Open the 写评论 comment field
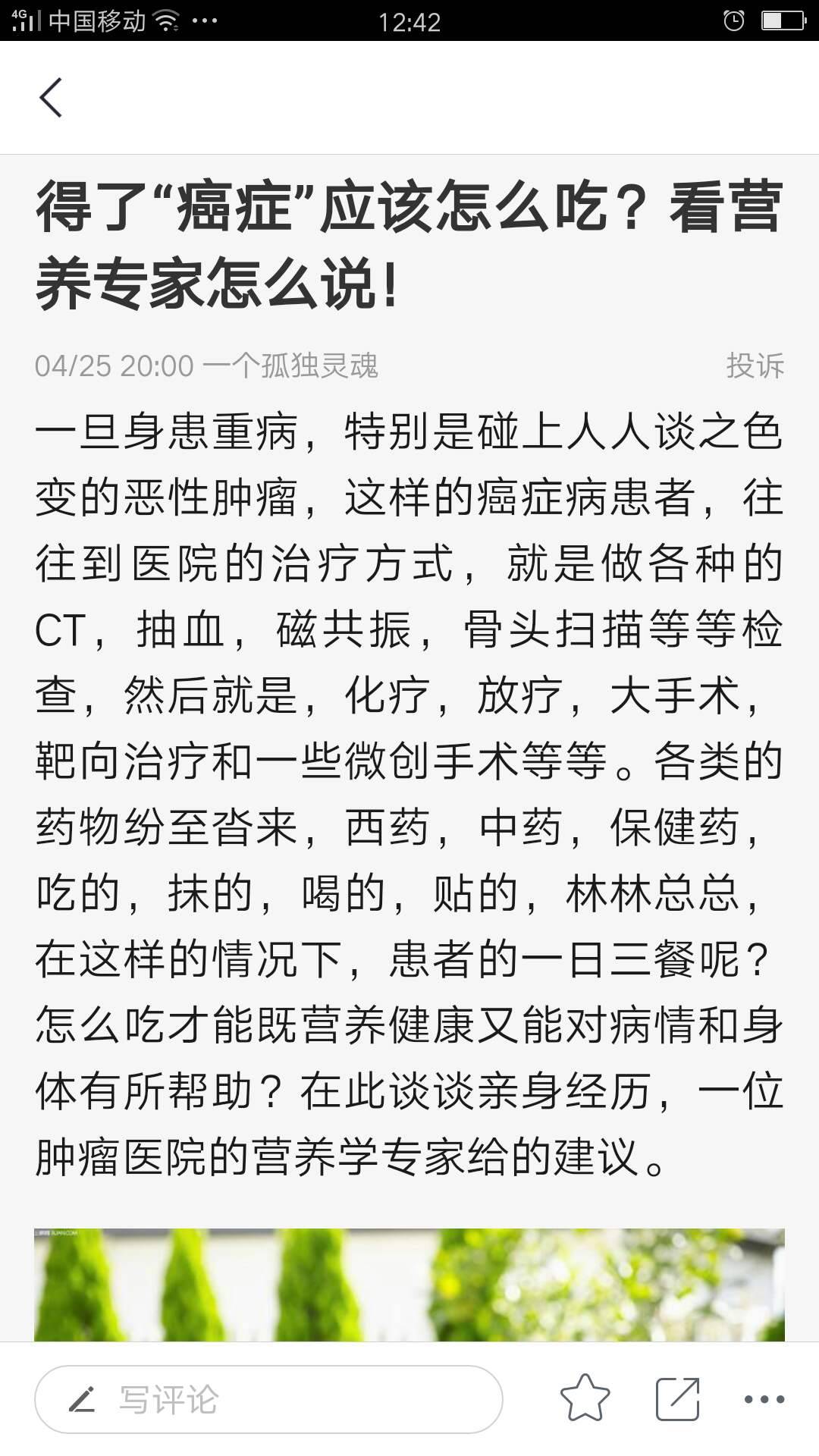The width and height of the screenshot is (819, 1456). click(x=268, y=1399)
